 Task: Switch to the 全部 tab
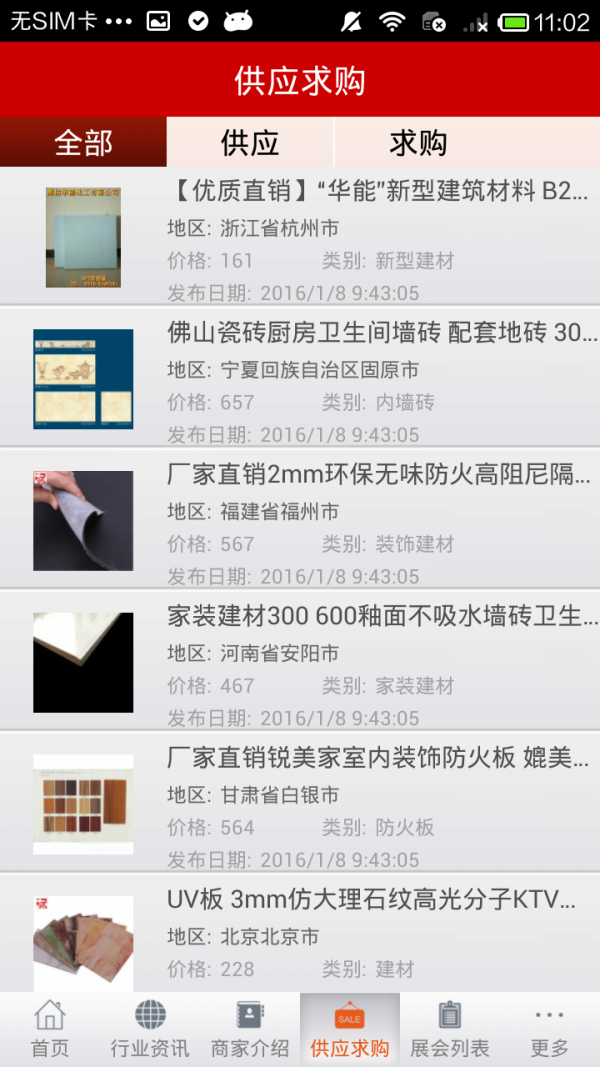[83, 142]
